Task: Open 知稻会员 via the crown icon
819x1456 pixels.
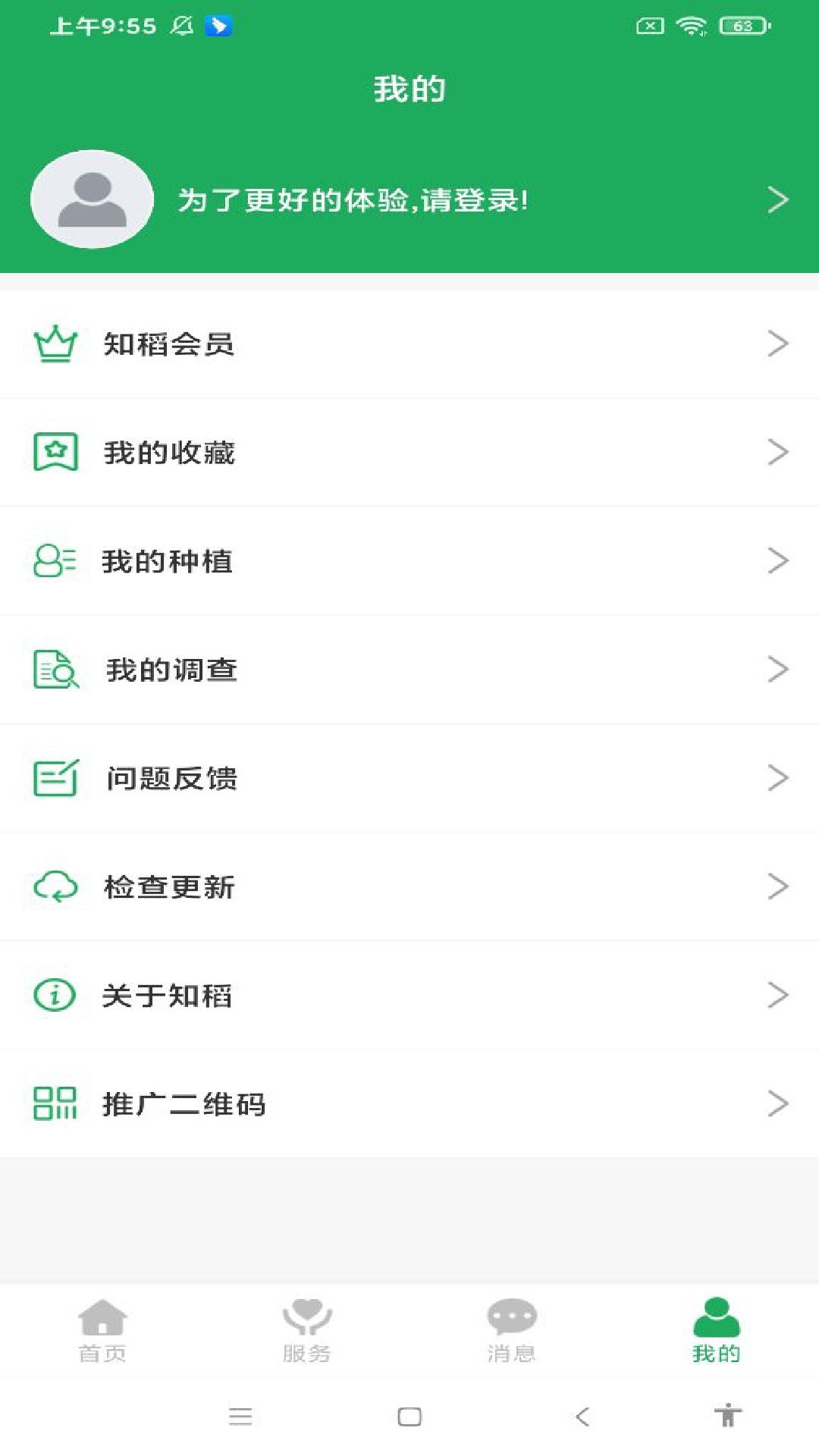Action: (x=55, y=344)
